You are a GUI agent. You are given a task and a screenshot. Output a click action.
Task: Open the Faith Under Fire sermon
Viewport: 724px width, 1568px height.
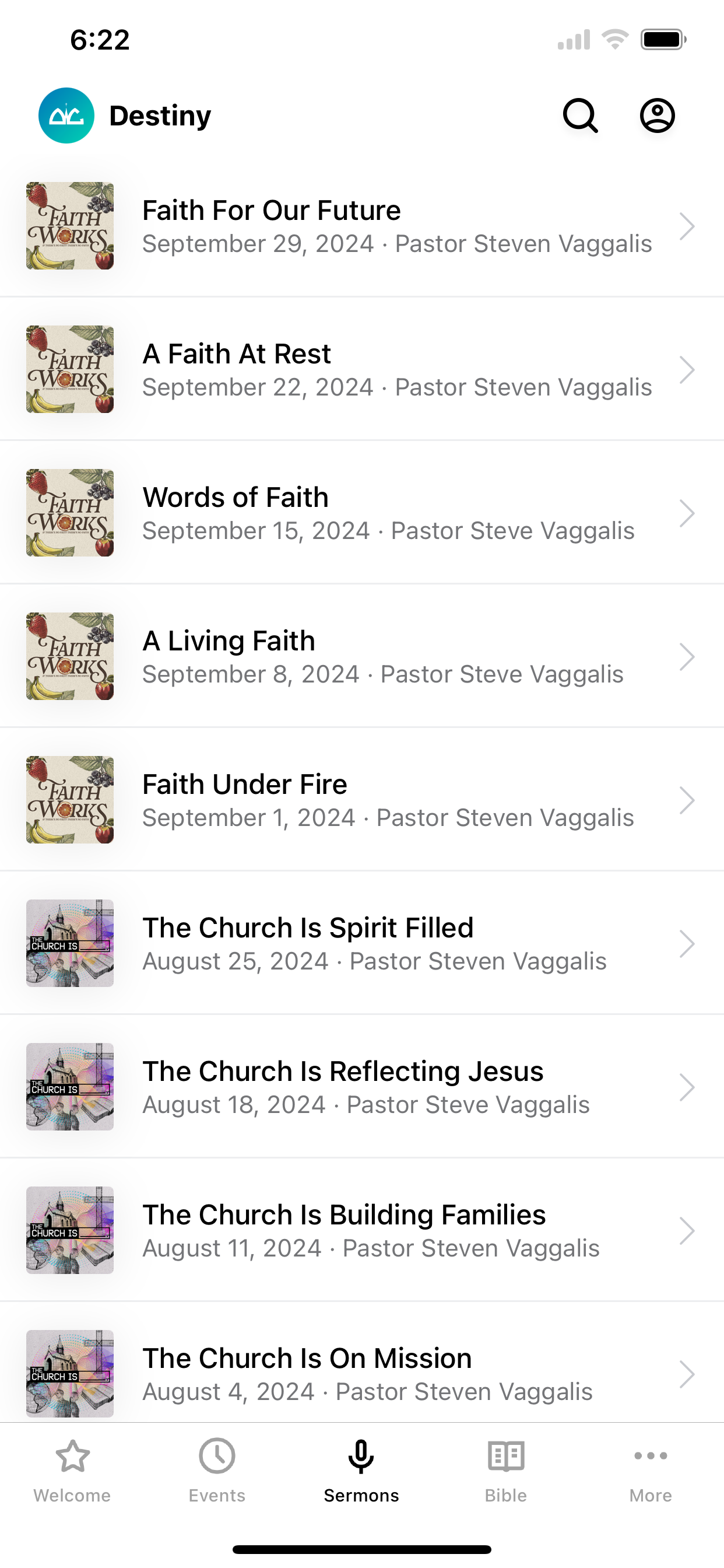(x=362, y=800)
